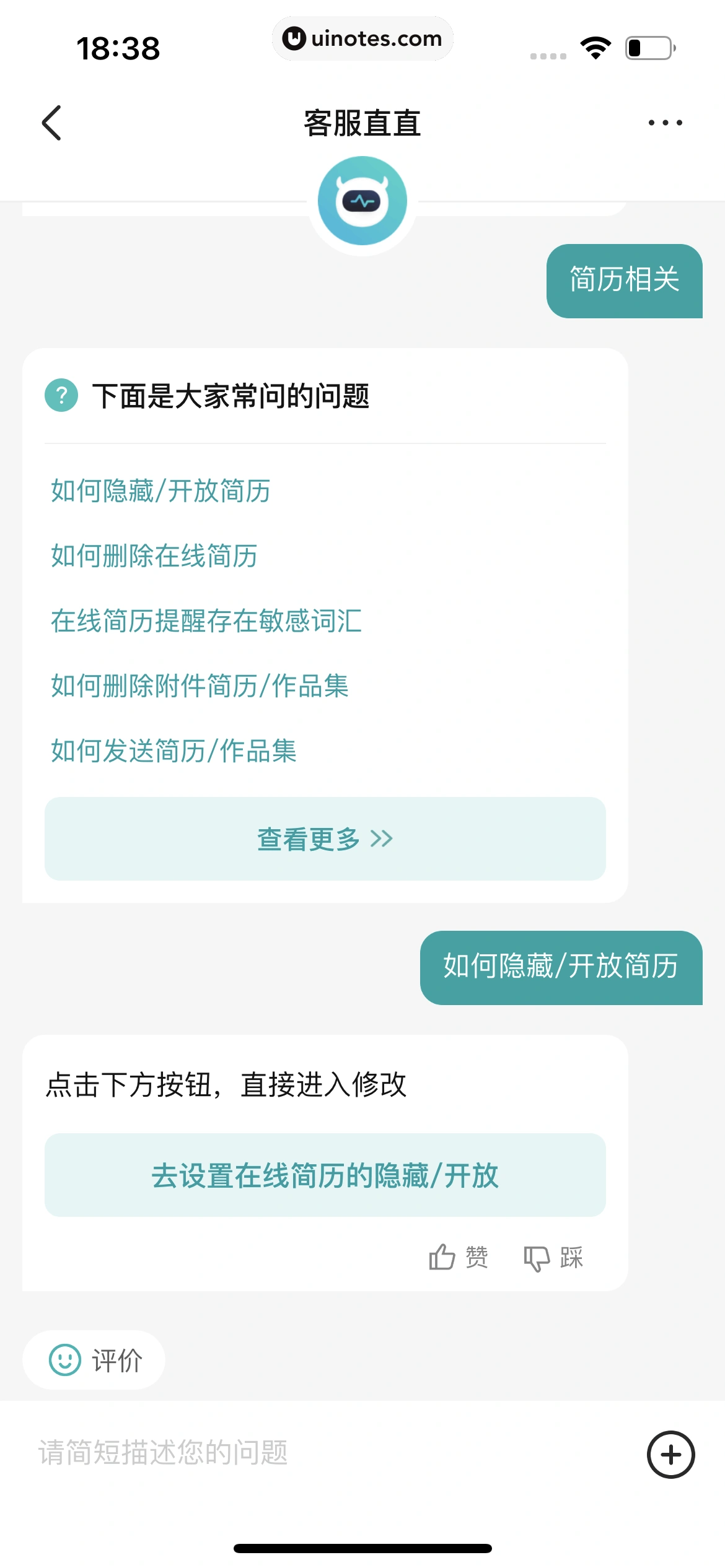Expand more questions via 查看更多
Screen dimensions: 725x1568
(x=323, y=838)
